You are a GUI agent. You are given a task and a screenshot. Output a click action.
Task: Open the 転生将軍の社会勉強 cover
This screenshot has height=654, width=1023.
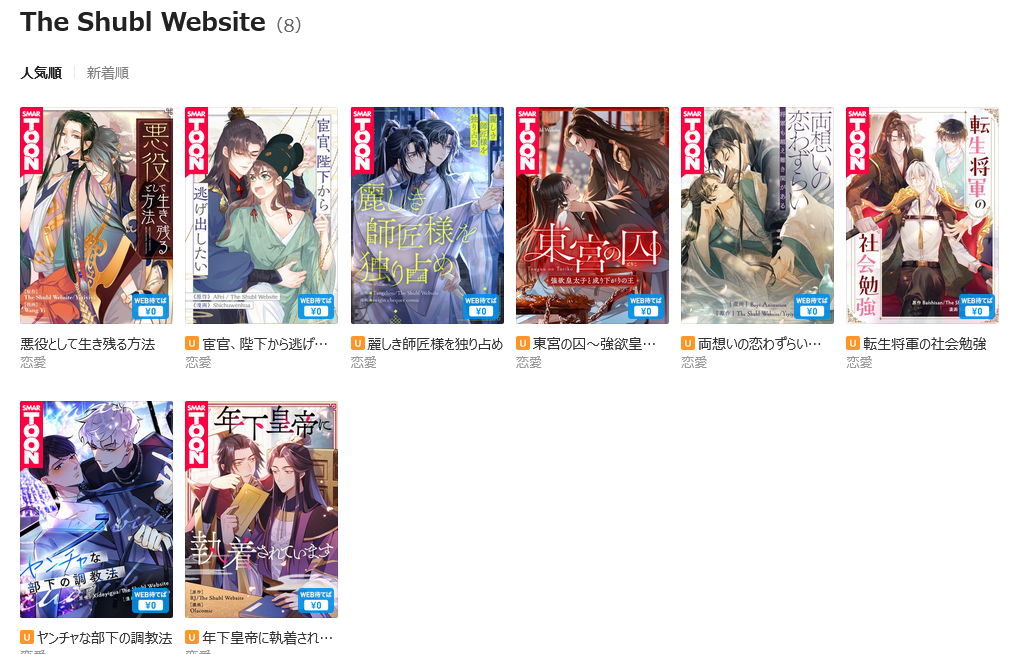click(922, 215)
